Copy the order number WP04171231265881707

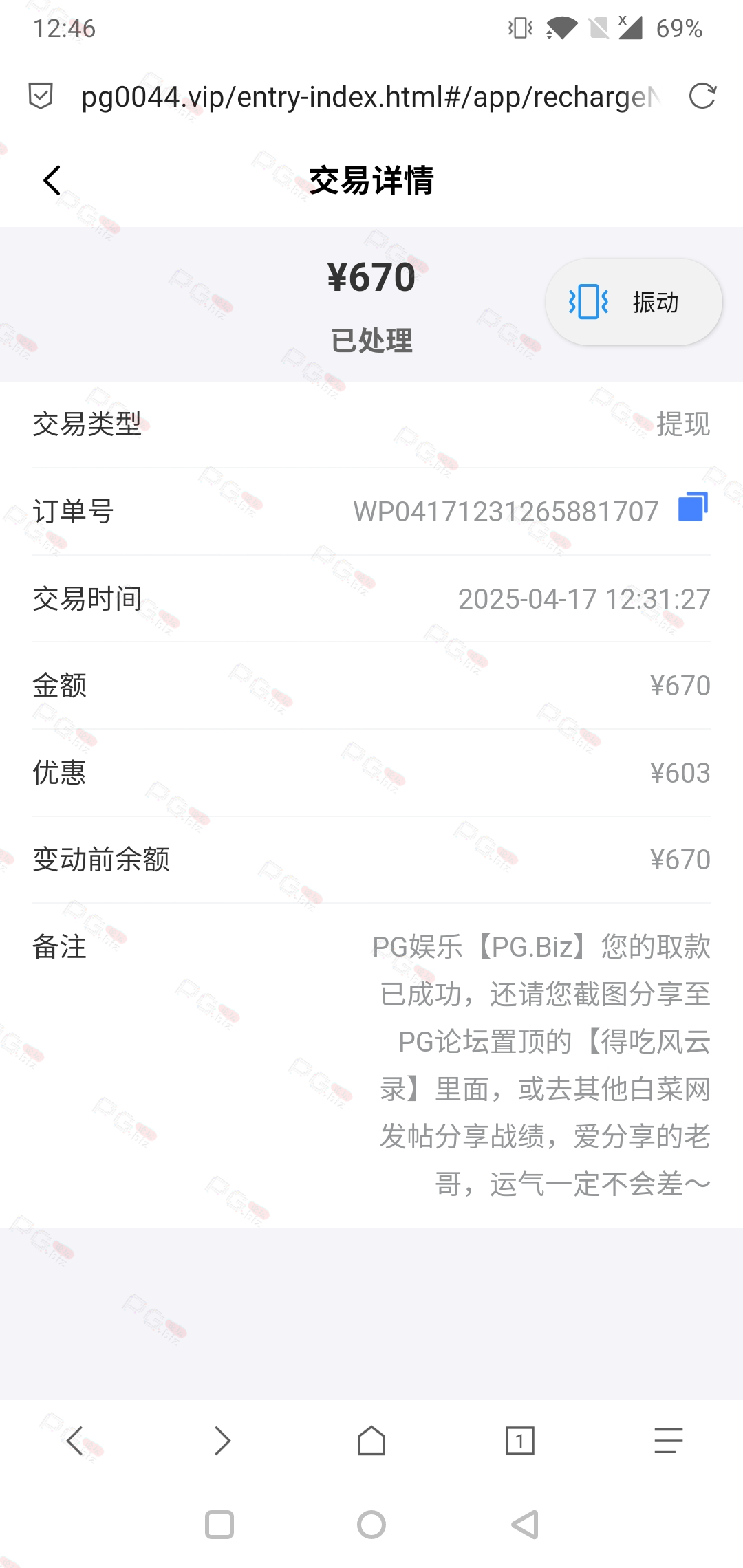tap(693, 508)
